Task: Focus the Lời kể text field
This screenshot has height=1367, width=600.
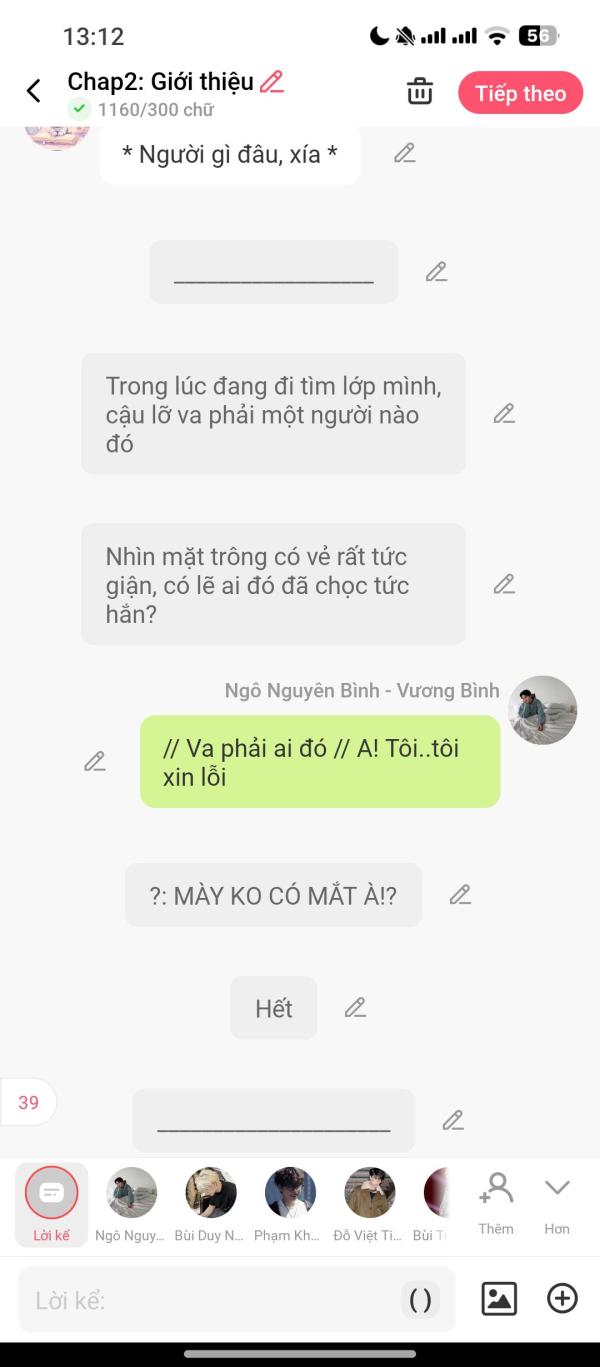Action: point(210,1300)
